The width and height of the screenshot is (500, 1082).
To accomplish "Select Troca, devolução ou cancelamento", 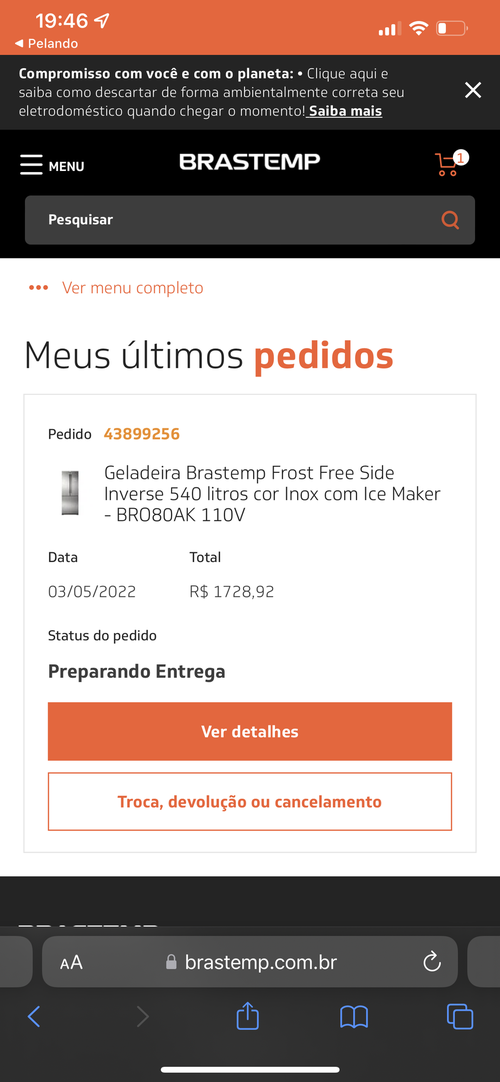I will tap(250, 802).
